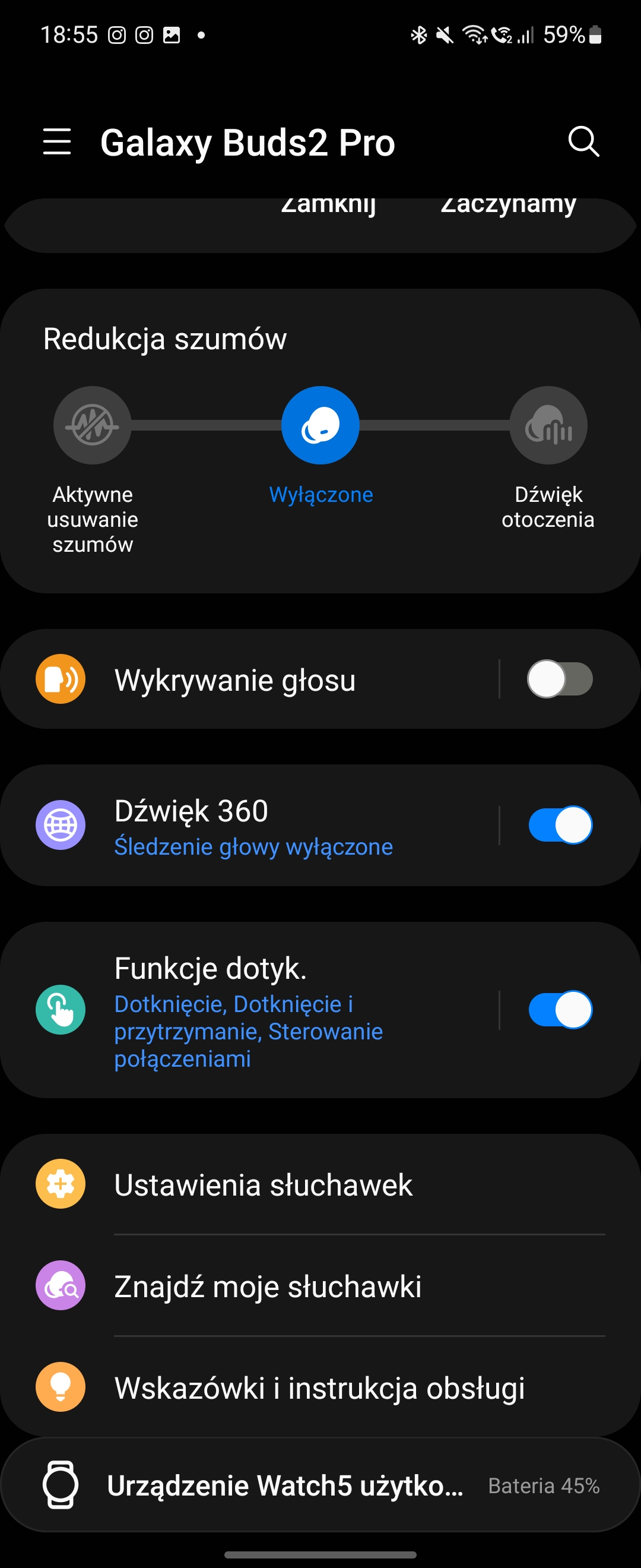The image size is (641, 1568).
Task: Enable Wykrywanie głosu
Action: 560,679
